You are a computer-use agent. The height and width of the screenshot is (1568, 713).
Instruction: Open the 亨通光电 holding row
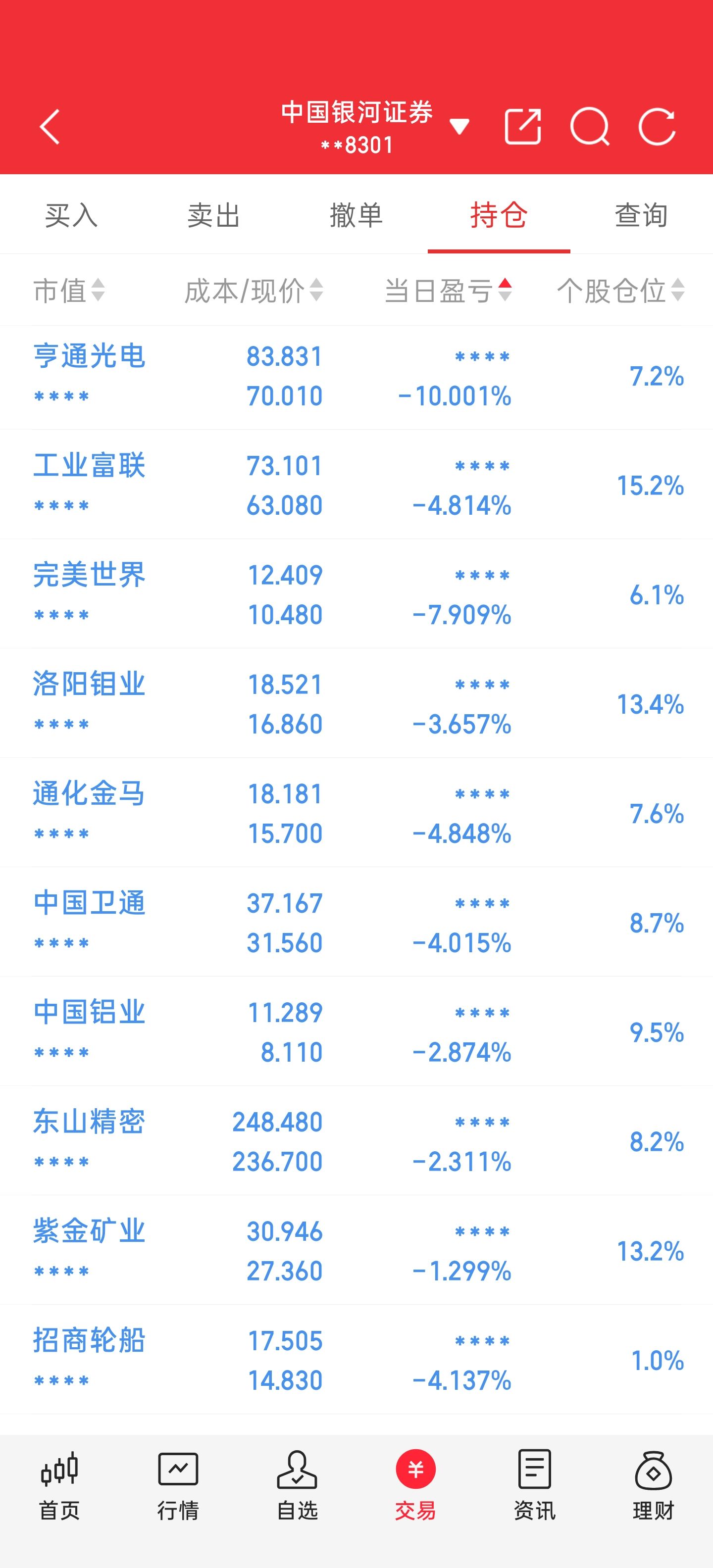356,377
